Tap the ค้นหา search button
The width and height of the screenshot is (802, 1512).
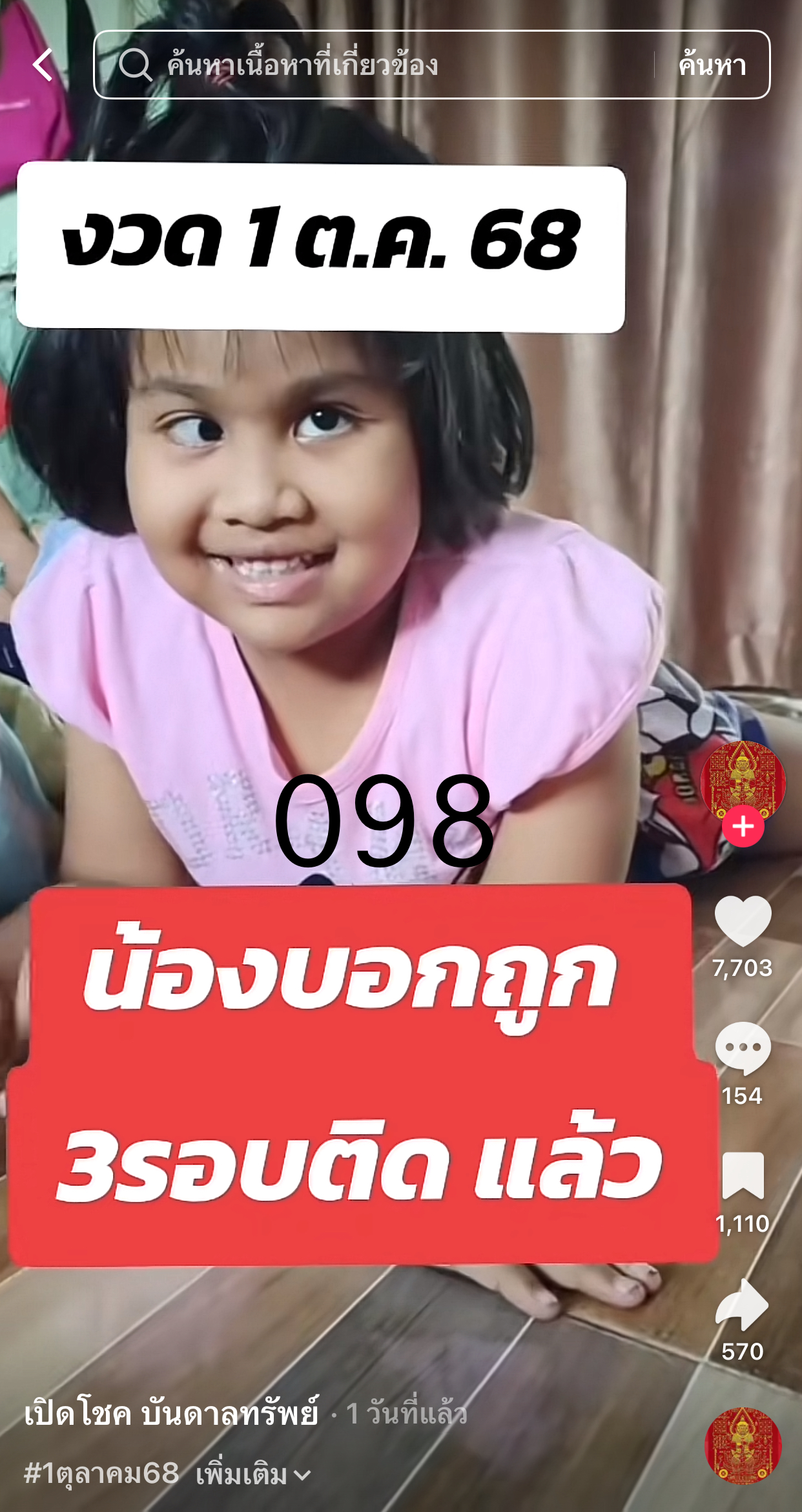(712, 65)
